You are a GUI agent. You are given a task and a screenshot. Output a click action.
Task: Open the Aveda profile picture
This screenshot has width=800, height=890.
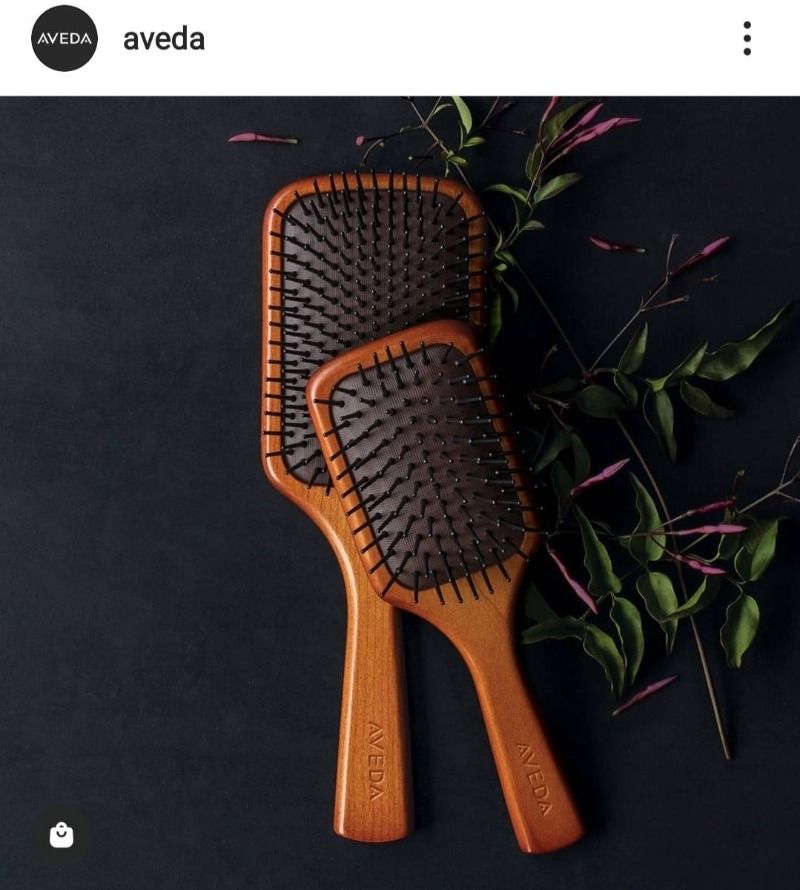tap(64, 39)
